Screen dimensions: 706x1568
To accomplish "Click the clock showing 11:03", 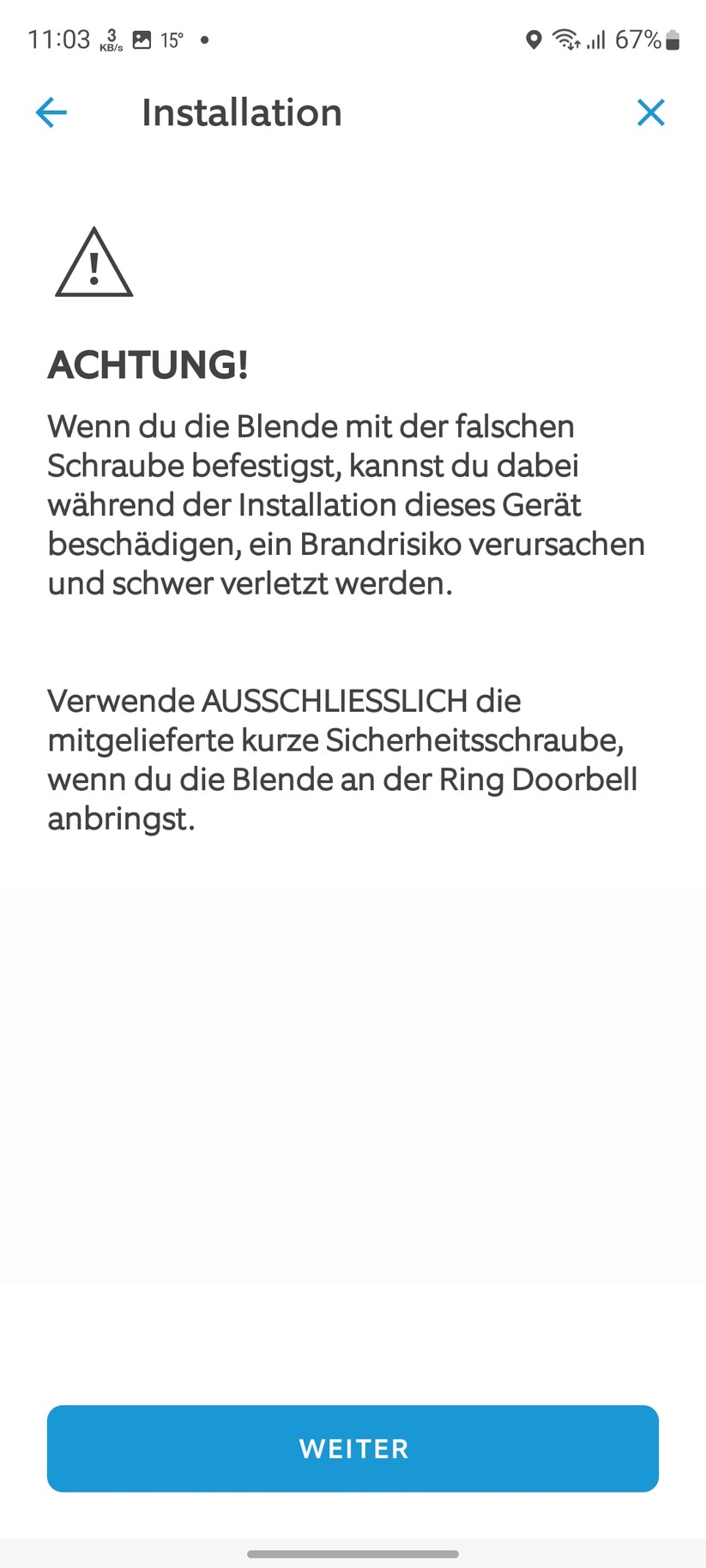I will [x=59, y=38].
